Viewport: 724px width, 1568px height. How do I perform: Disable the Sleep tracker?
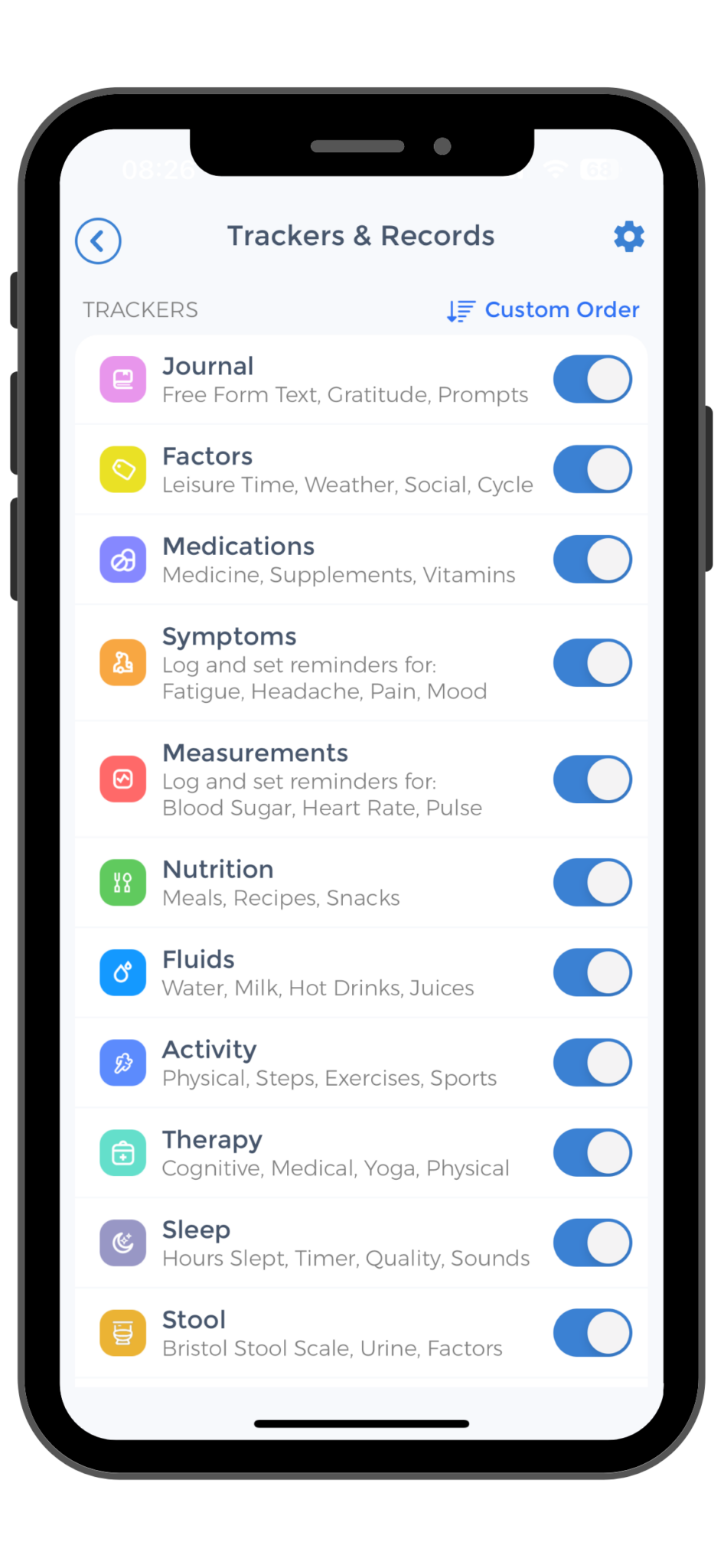tap(592, 1243)
